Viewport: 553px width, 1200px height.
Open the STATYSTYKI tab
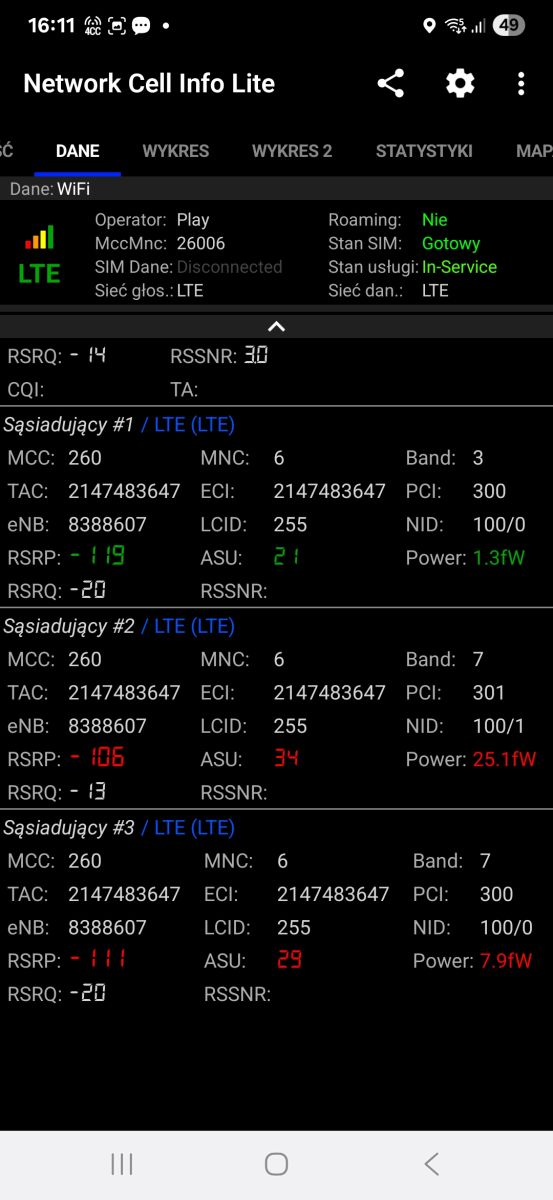(424, 151)
